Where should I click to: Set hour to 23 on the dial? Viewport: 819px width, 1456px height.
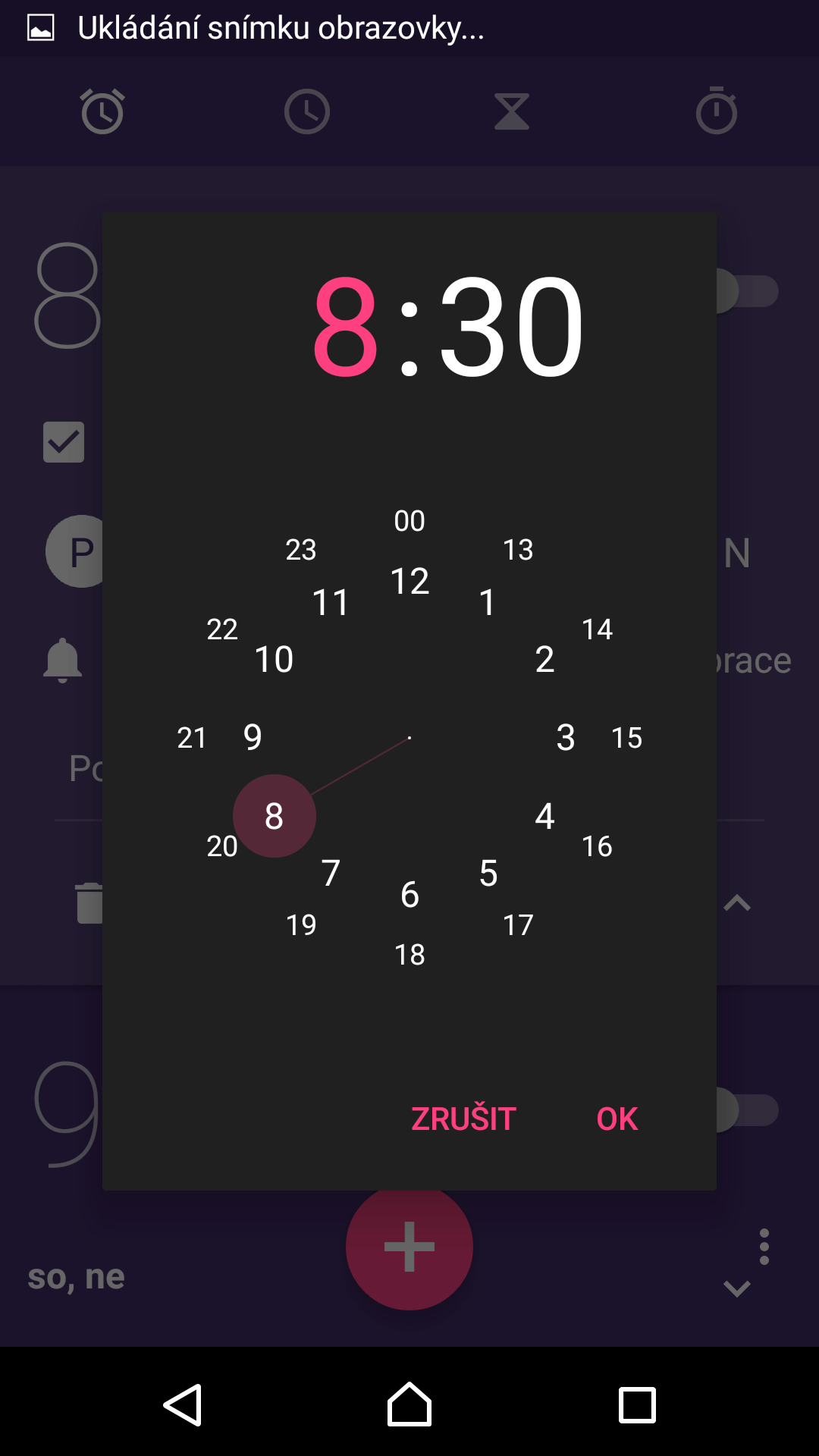click(x=301, y=550)
